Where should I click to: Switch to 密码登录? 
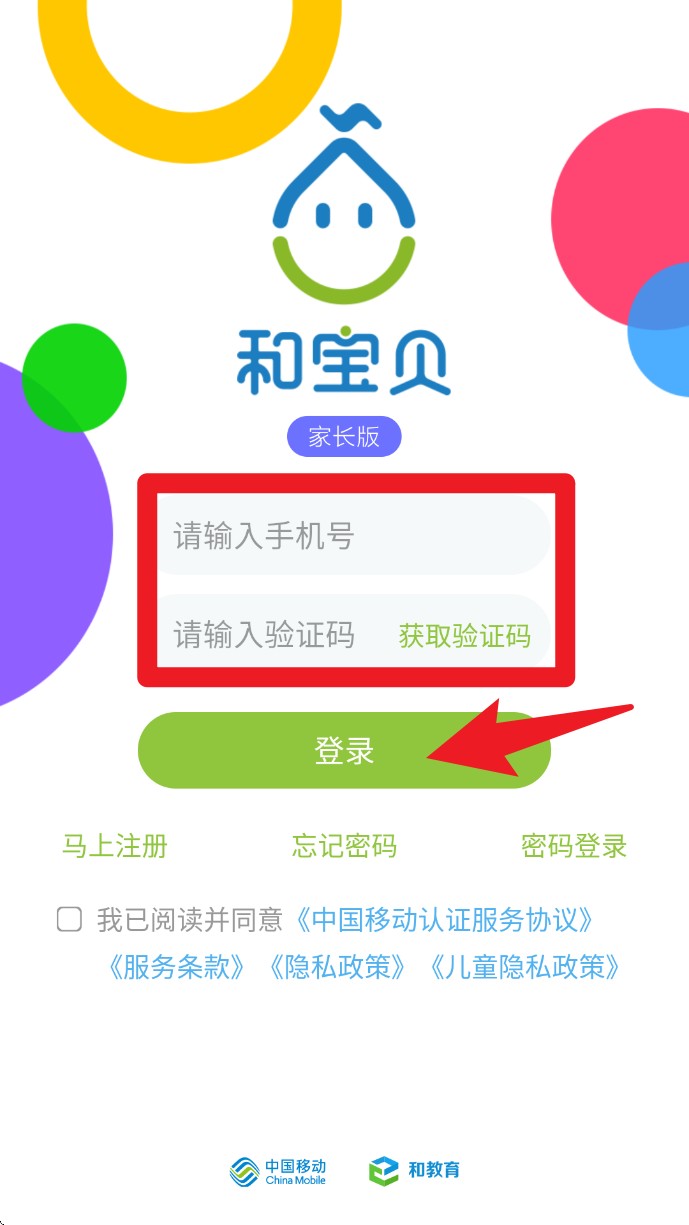coord(574,846)
